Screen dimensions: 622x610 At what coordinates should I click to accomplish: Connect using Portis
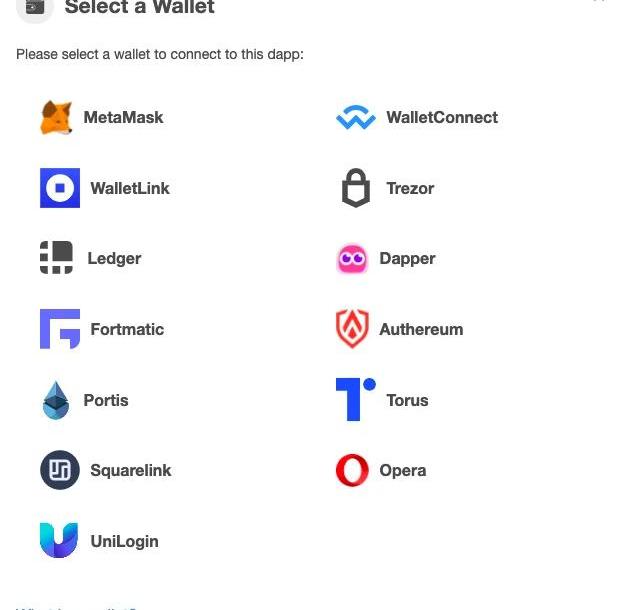coord(85,400)
